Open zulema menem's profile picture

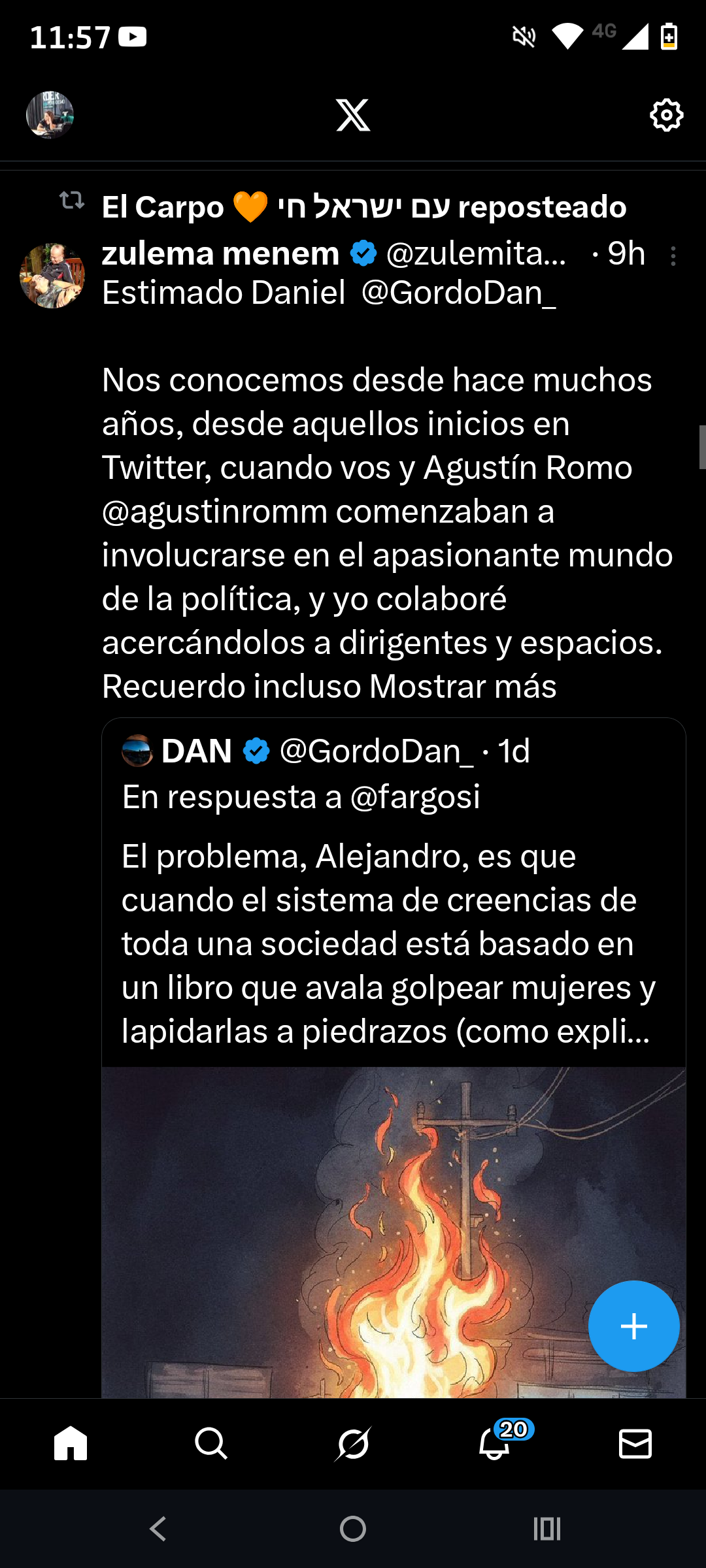52,276
